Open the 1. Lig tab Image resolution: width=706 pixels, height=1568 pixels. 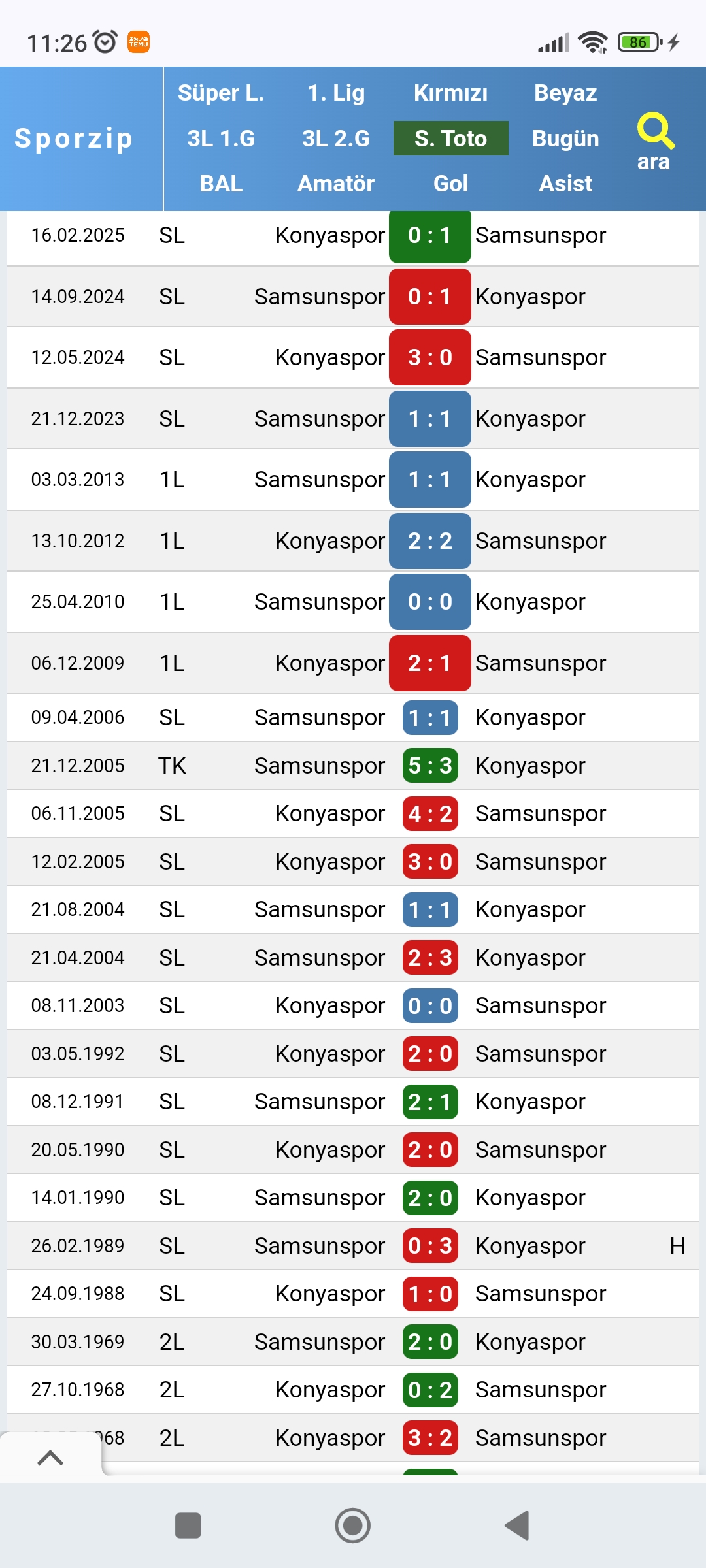336,93
